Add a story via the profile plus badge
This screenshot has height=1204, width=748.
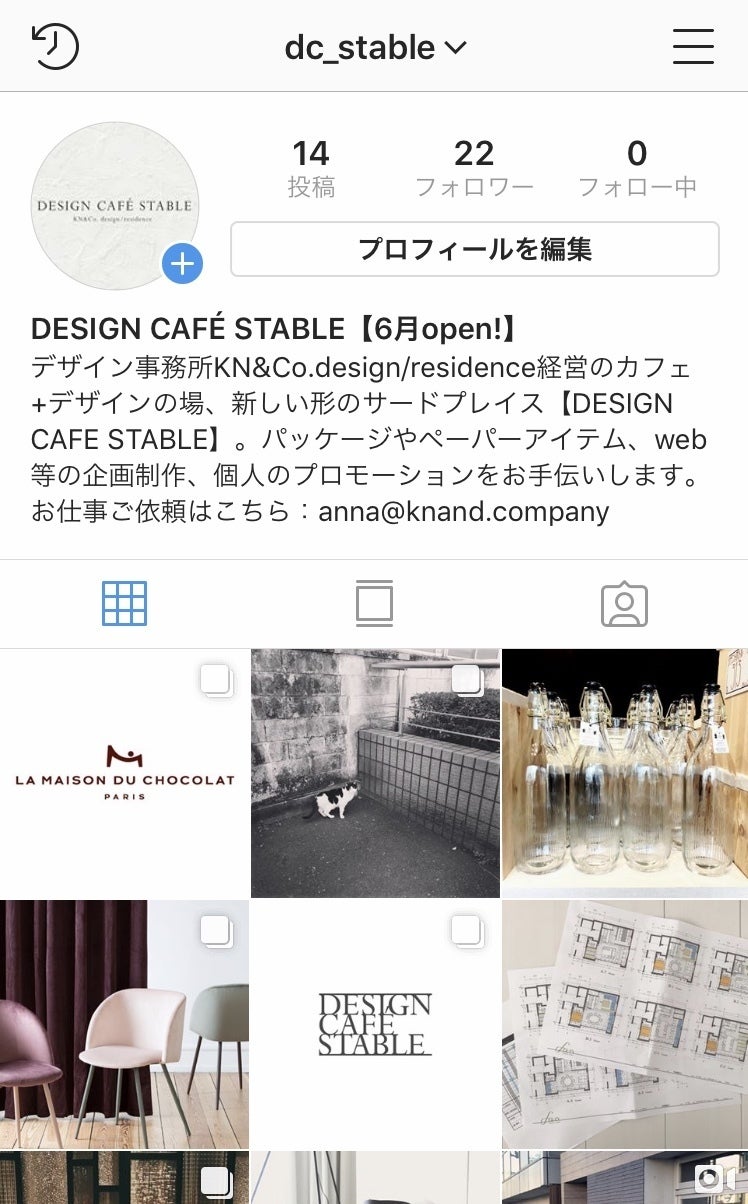tap(182, 265)
